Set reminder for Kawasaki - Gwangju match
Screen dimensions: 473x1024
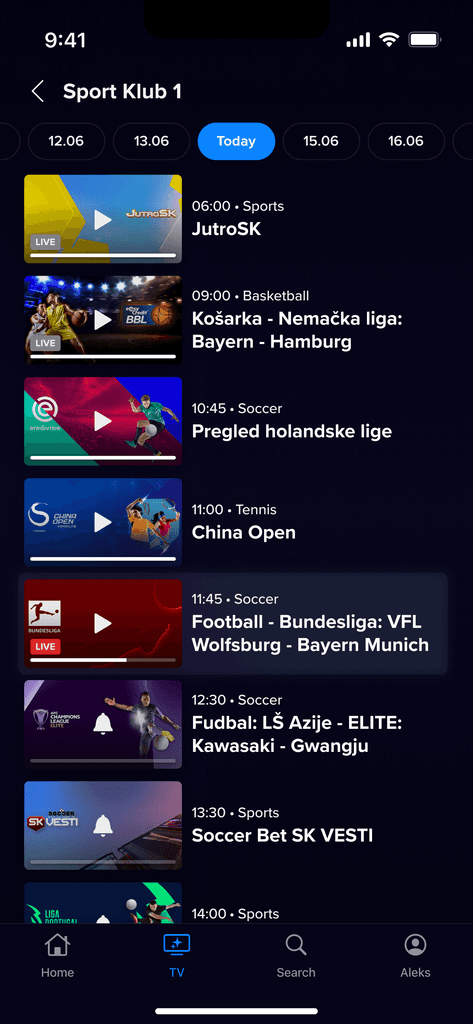[x=103, y=724]
